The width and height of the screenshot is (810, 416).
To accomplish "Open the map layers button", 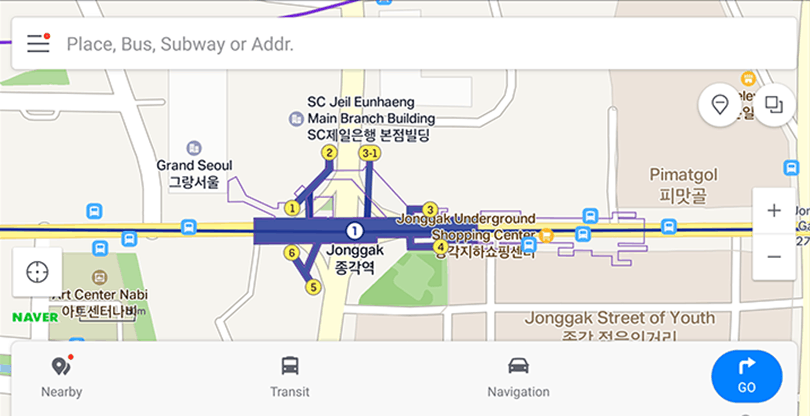I will click(x=773, y=104).
